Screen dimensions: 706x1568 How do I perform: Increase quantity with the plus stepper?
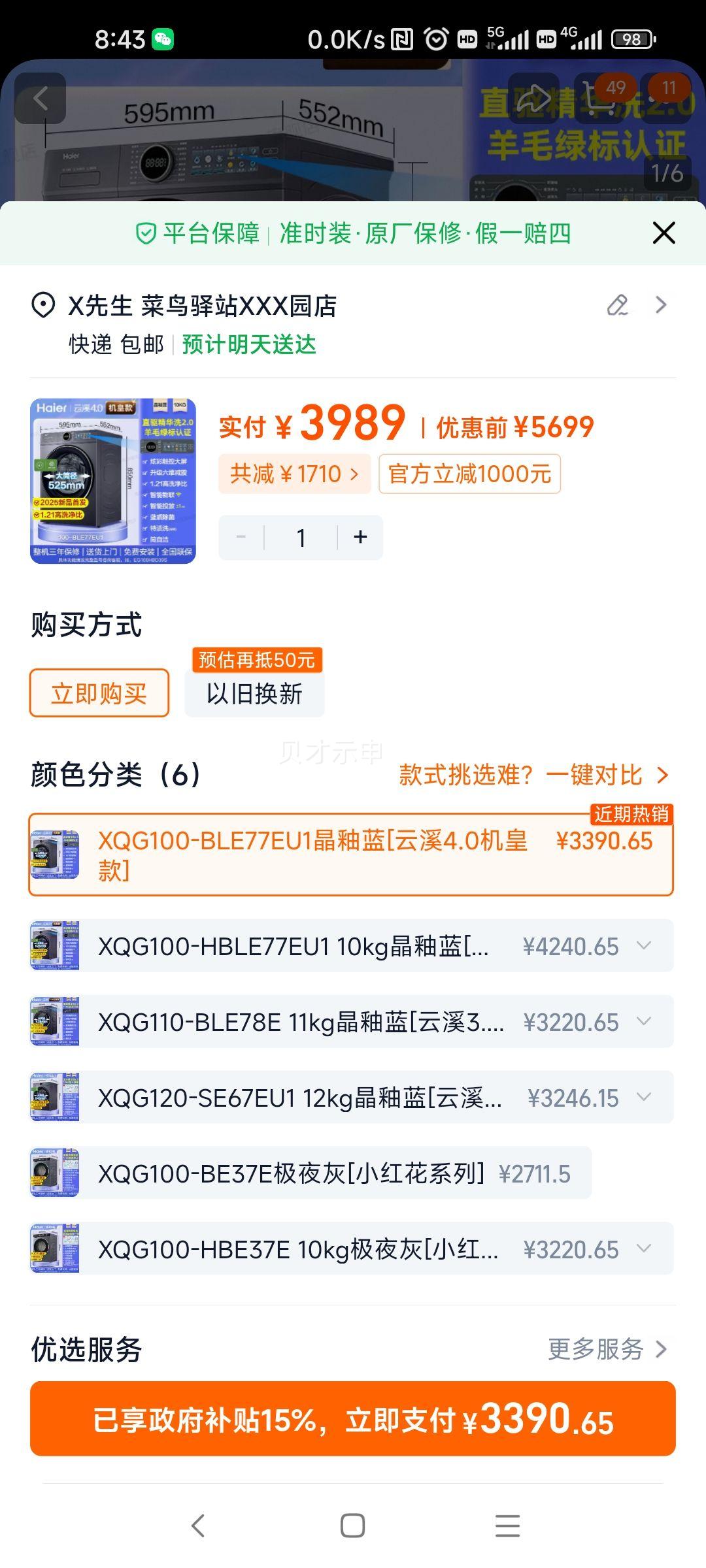[x=360, y=537]
